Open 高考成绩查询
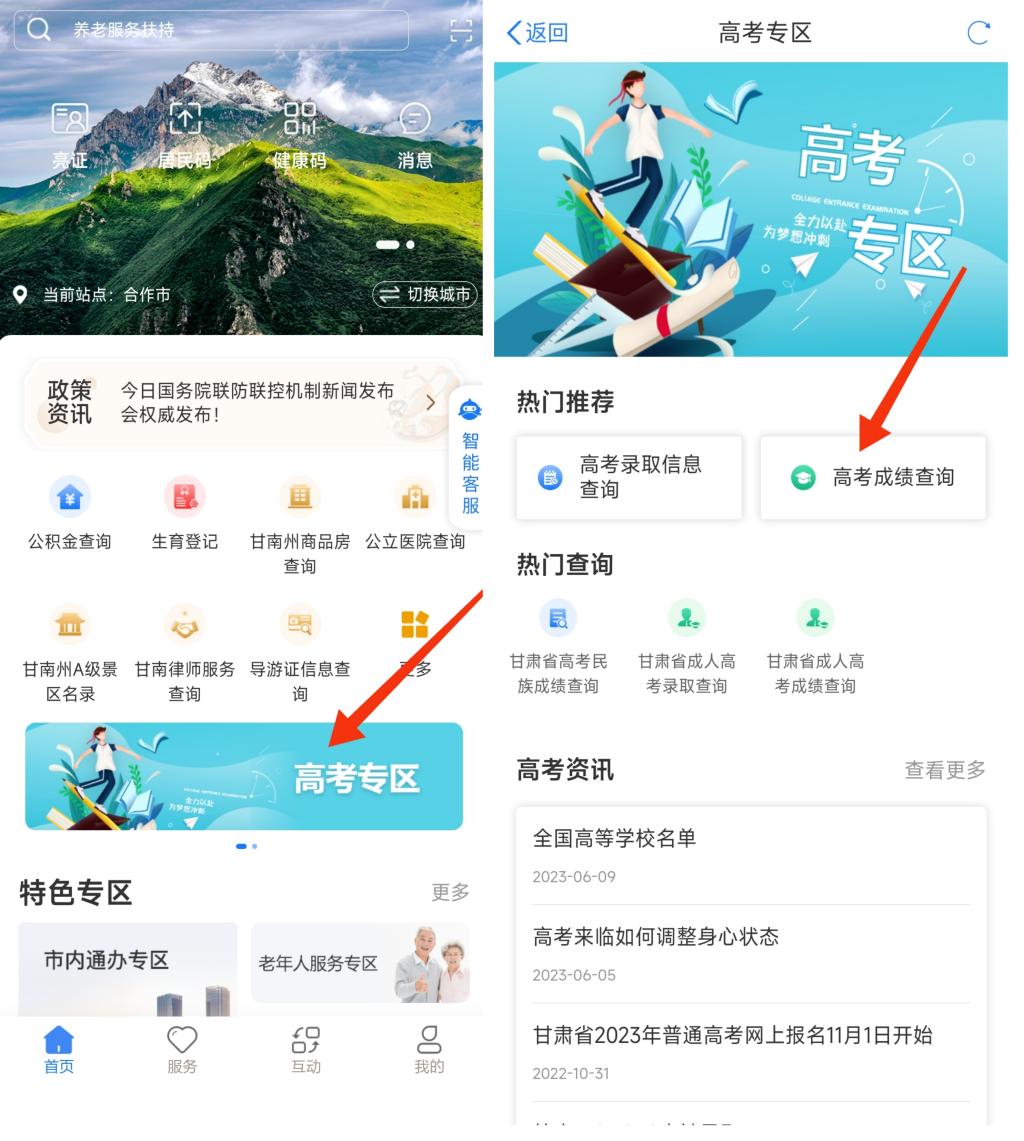 873,478
